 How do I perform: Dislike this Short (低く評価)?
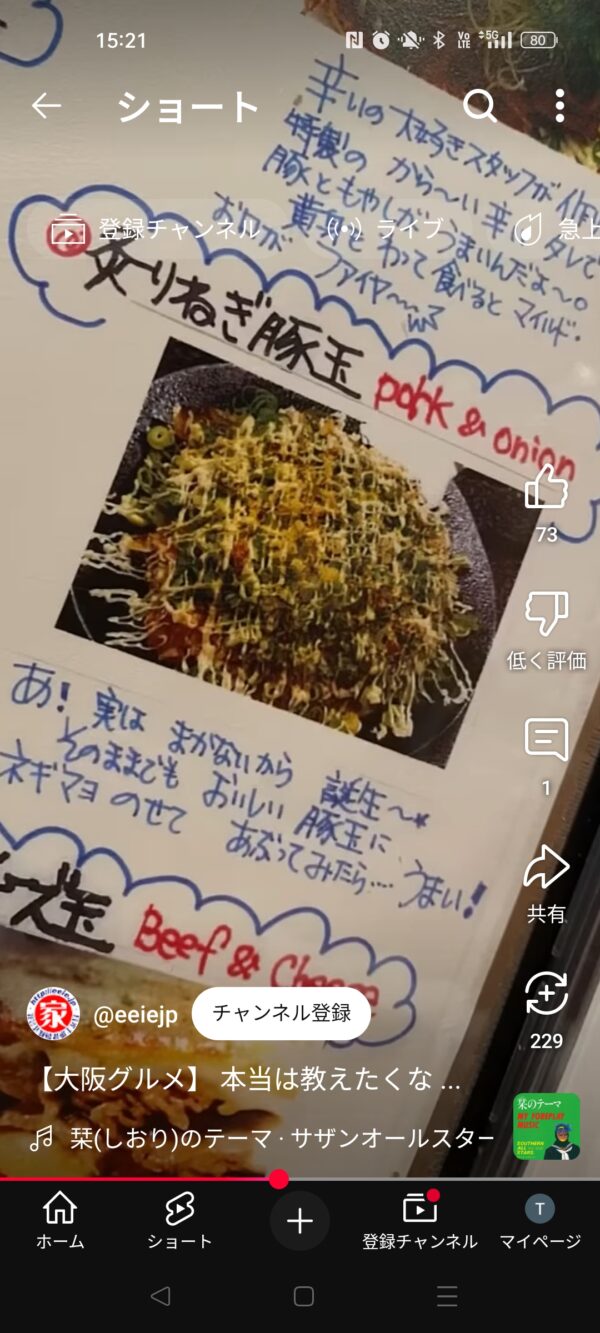546,614
